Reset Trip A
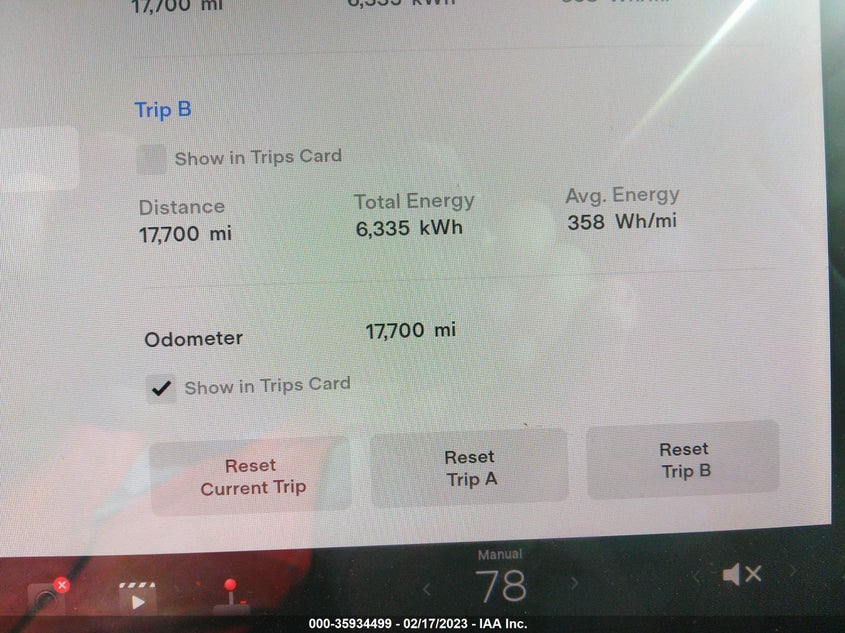The width and height of the screenshot is (845, 633). point(470,468)
